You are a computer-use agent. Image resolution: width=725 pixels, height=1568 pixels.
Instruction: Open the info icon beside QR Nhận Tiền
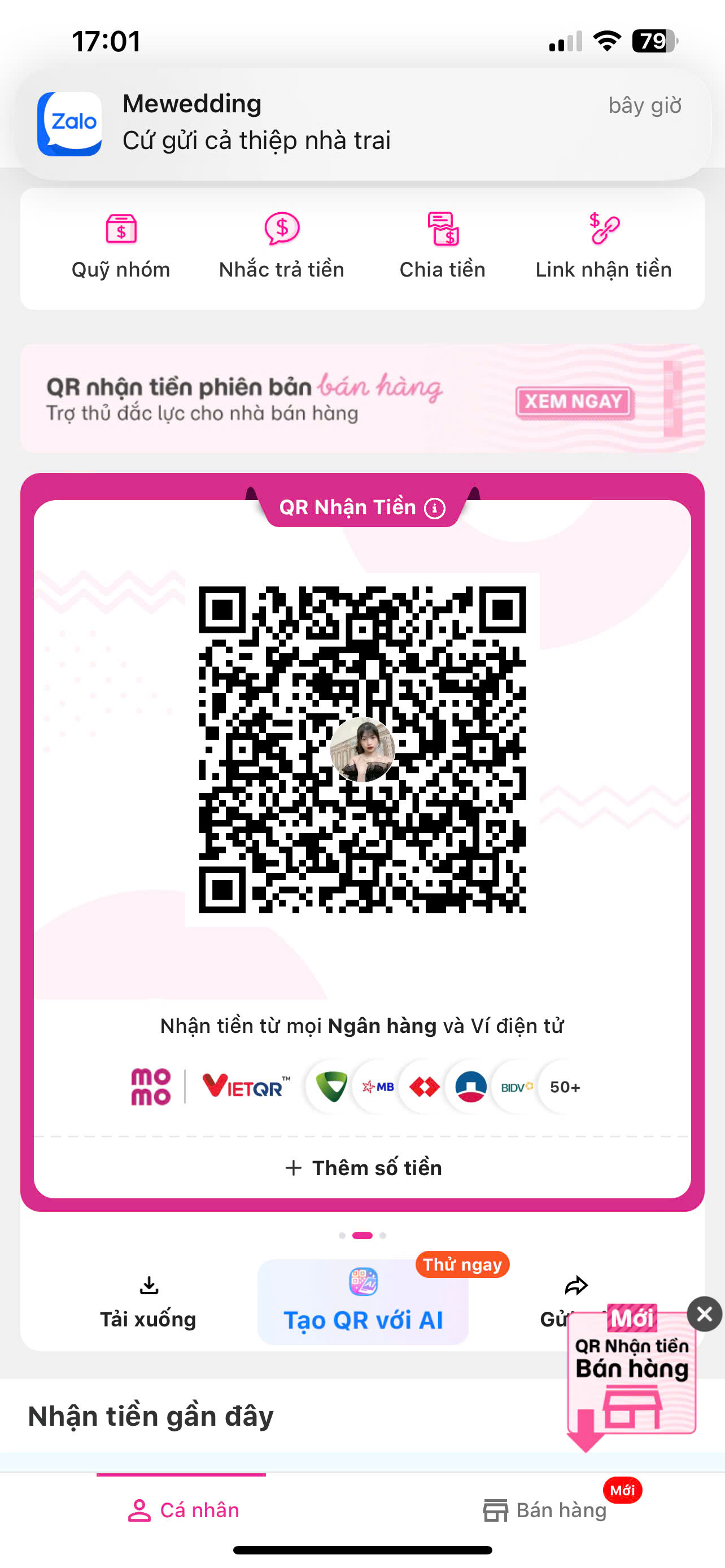click(x=434, y=507)
